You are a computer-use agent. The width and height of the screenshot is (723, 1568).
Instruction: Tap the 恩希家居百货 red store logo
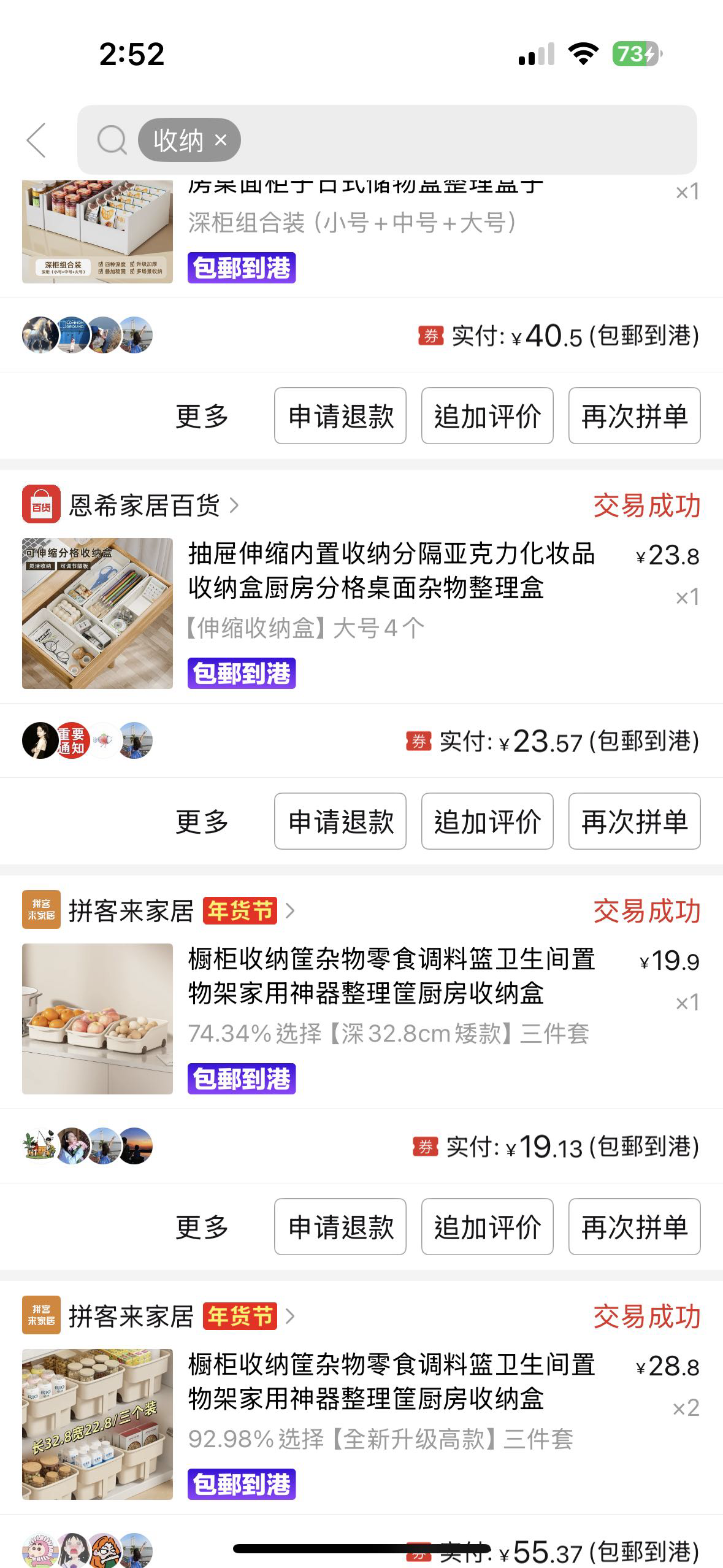click(x=40, y=505)
